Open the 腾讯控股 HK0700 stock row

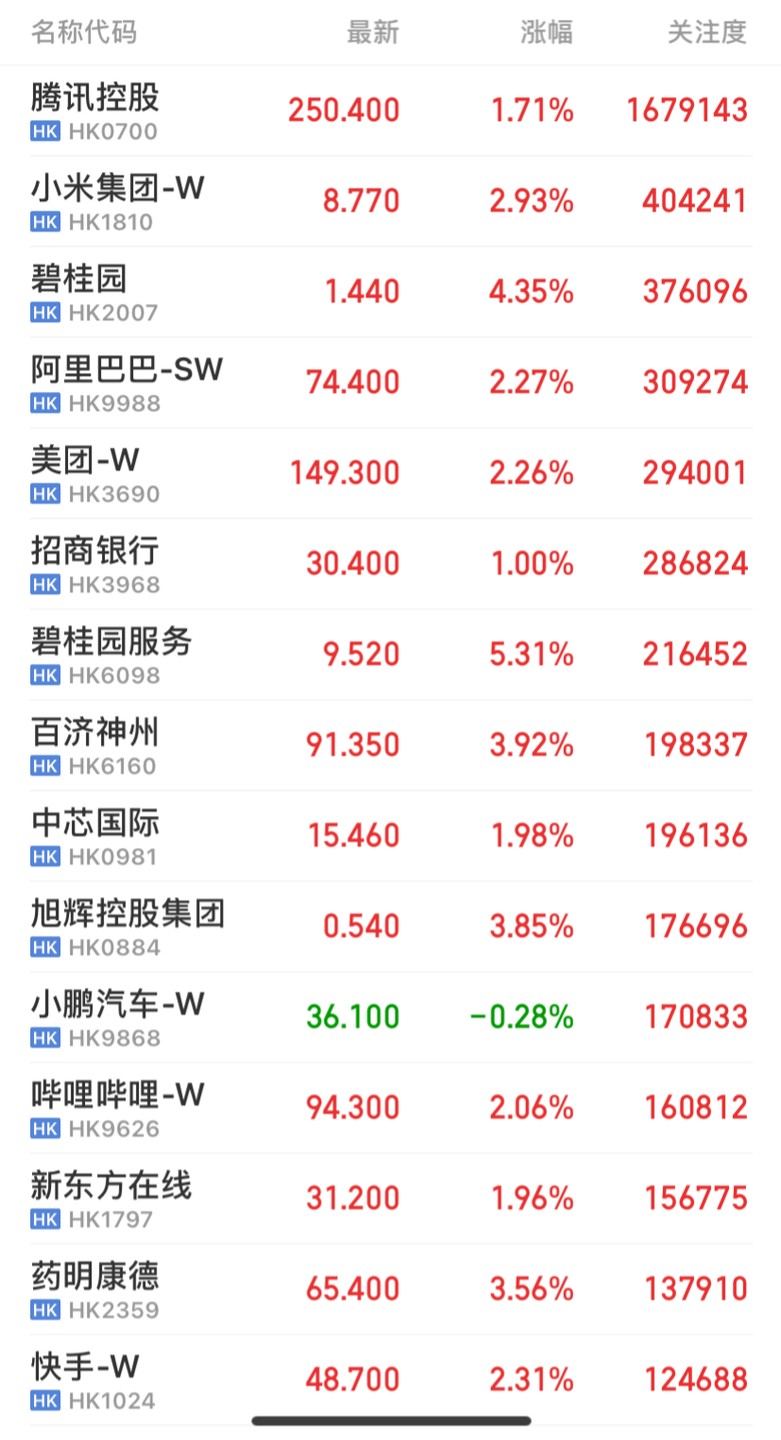(x=390, y=111)
